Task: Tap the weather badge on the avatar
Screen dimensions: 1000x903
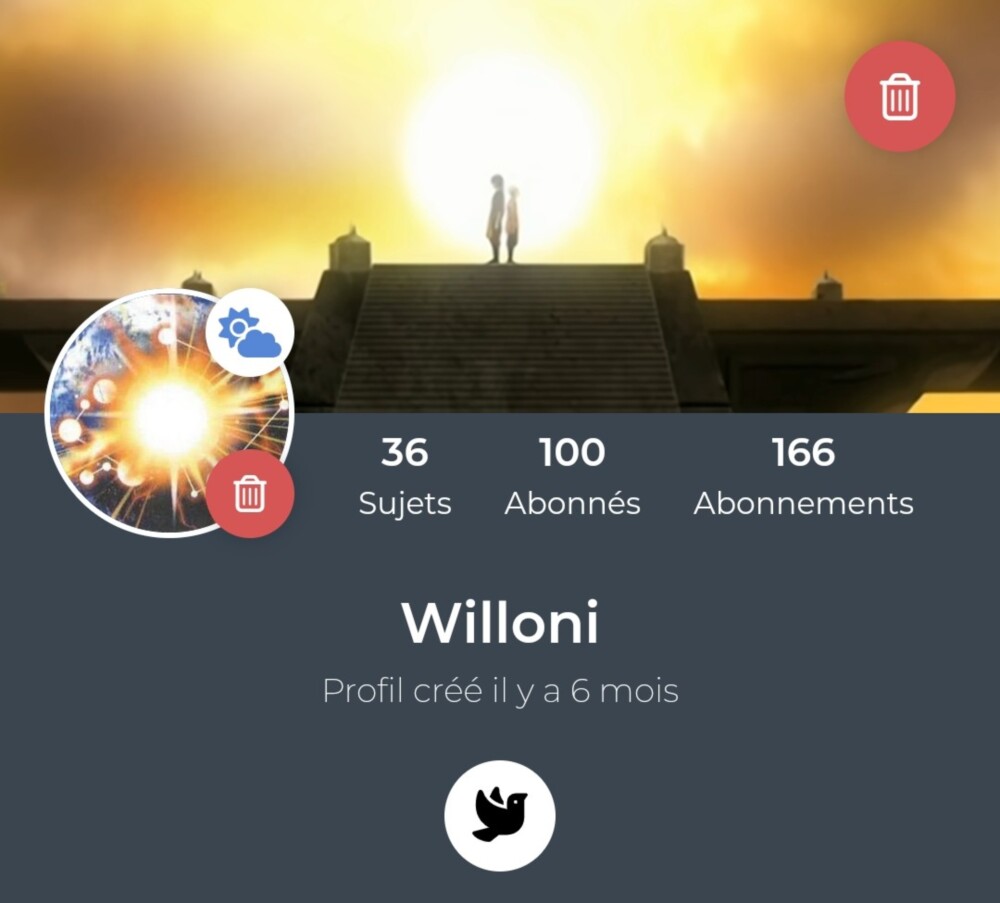Action: click(x=250, y=333)
